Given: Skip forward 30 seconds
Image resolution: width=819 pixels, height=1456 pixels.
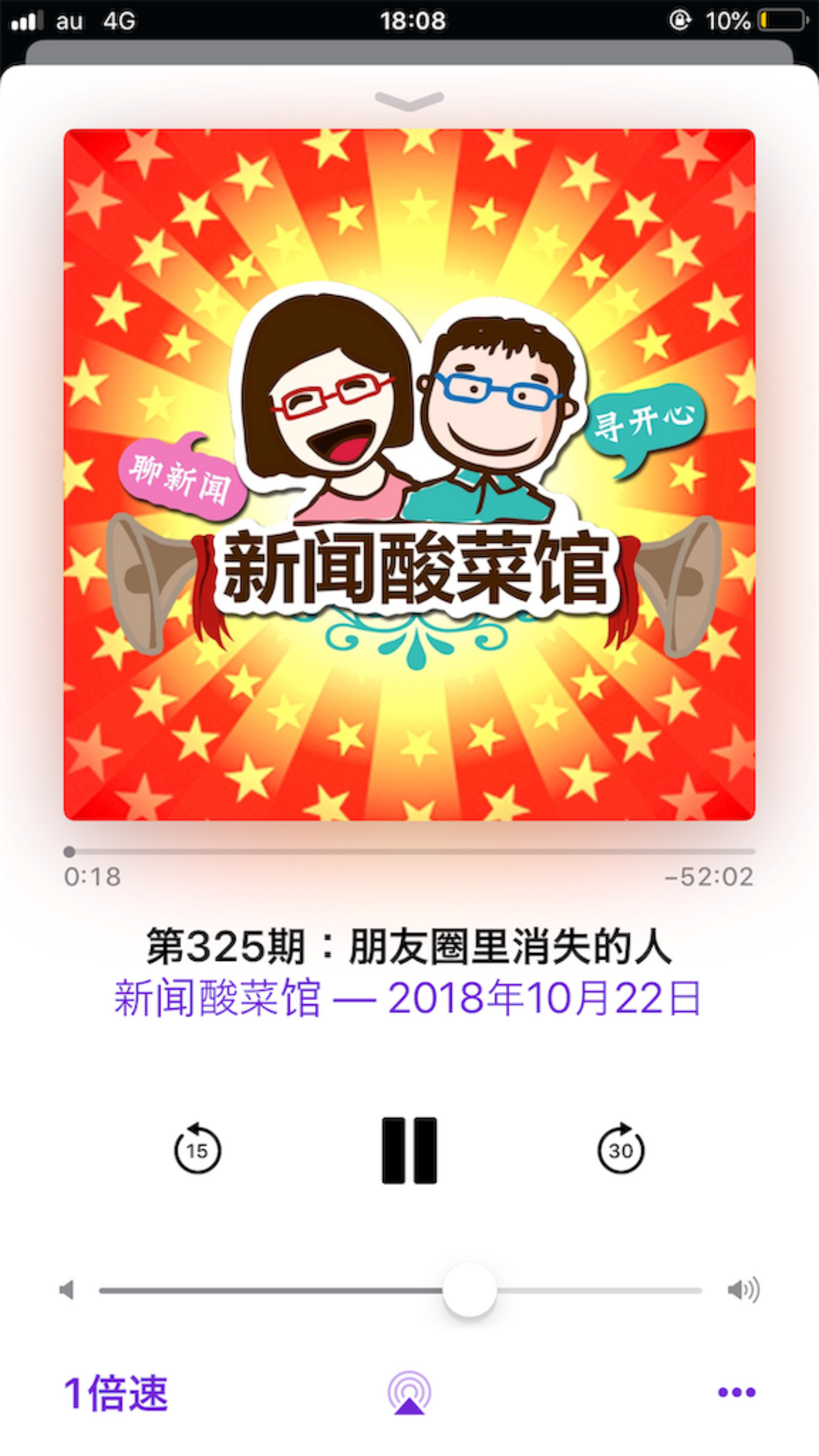Looking at the screenshot, I should (621, 1149).
